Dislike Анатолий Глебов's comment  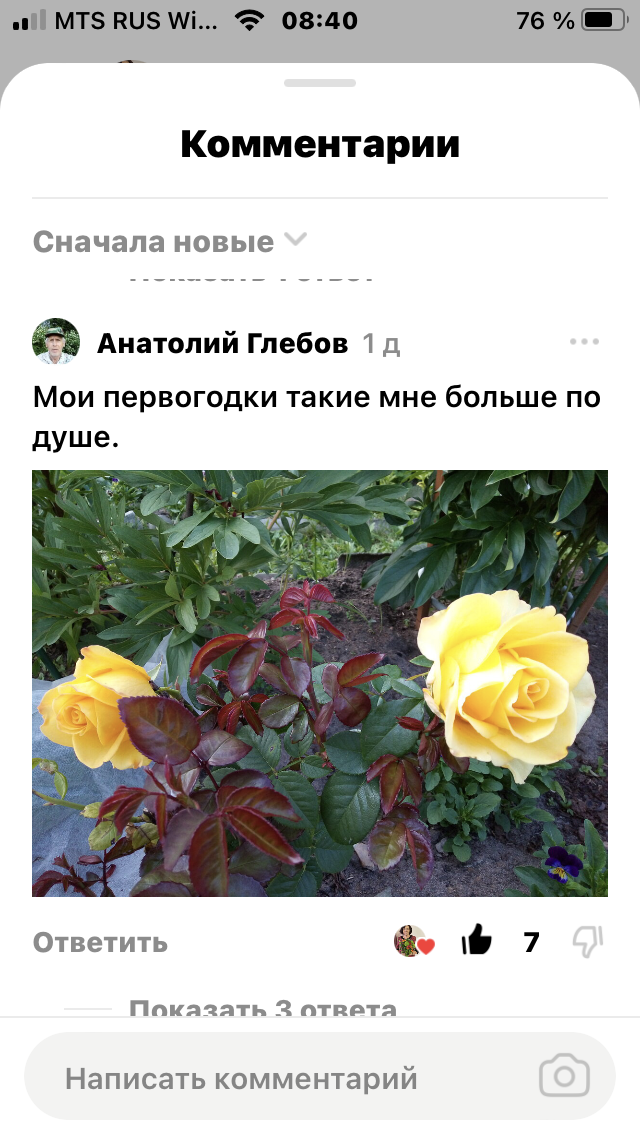point(588,942)
